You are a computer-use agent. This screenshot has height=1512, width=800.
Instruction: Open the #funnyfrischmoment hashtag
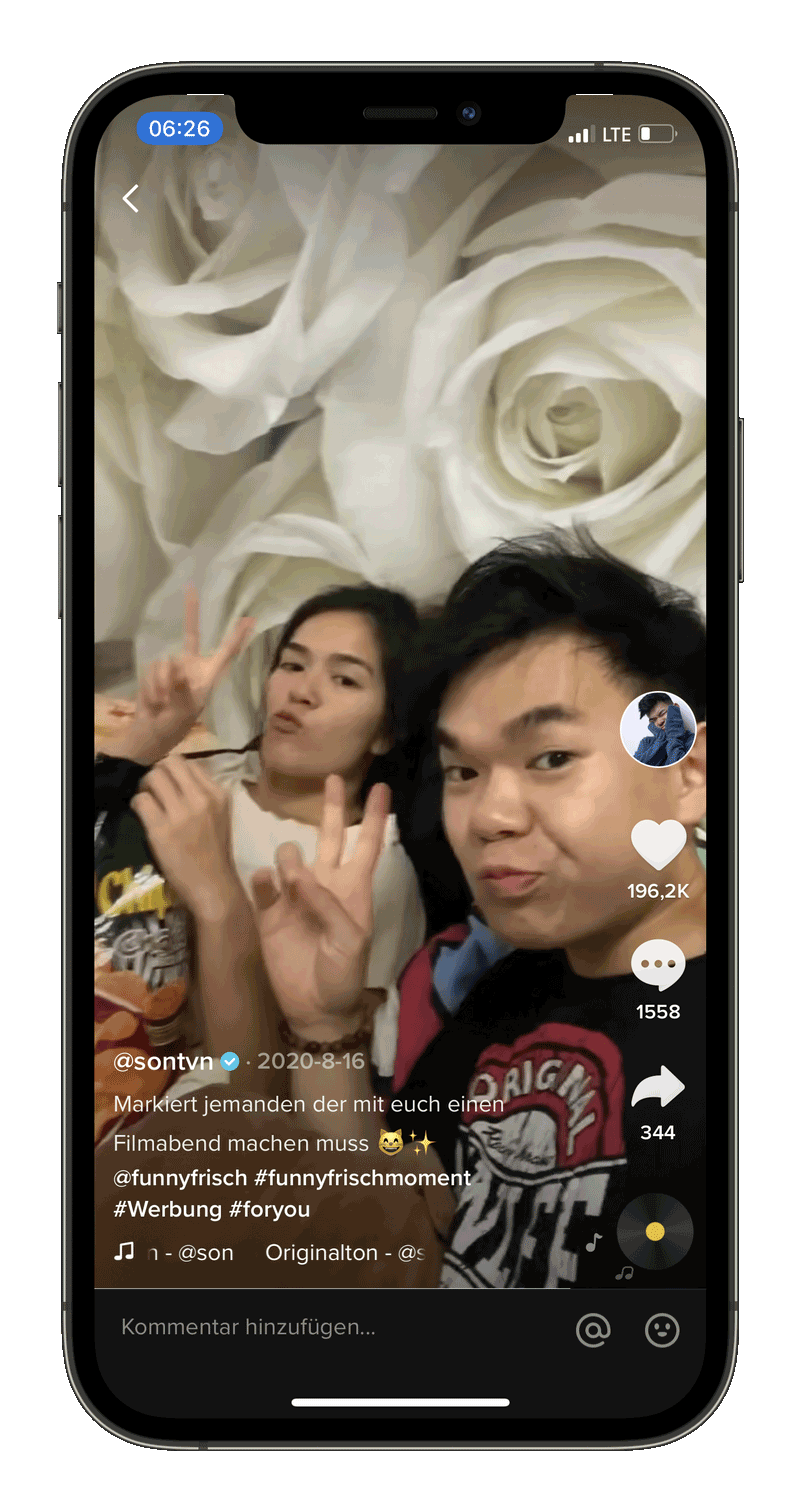[362, 1178]
